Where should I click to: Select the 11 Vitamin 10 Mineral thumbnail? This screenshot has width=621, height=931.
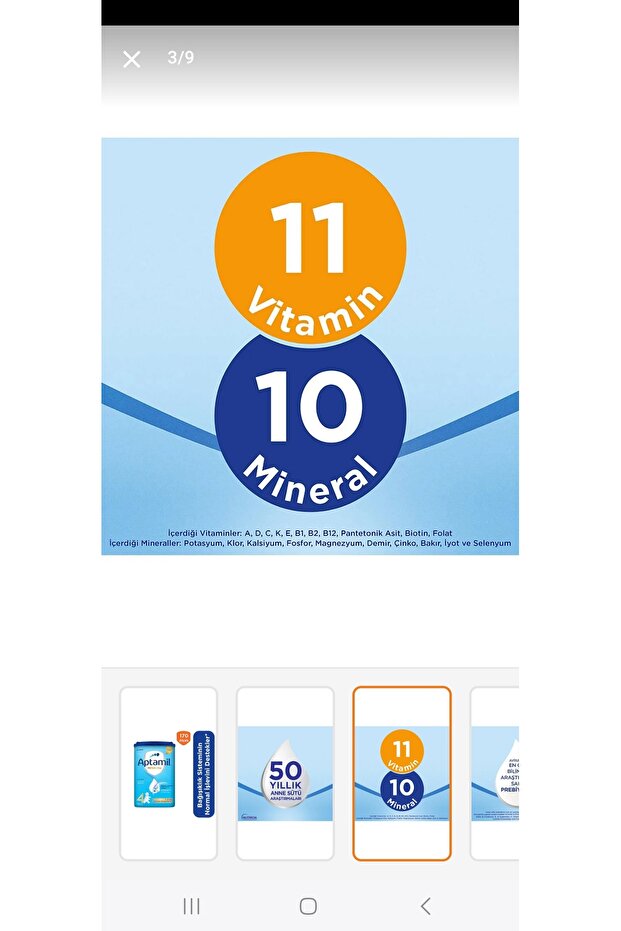coord(401,773)
